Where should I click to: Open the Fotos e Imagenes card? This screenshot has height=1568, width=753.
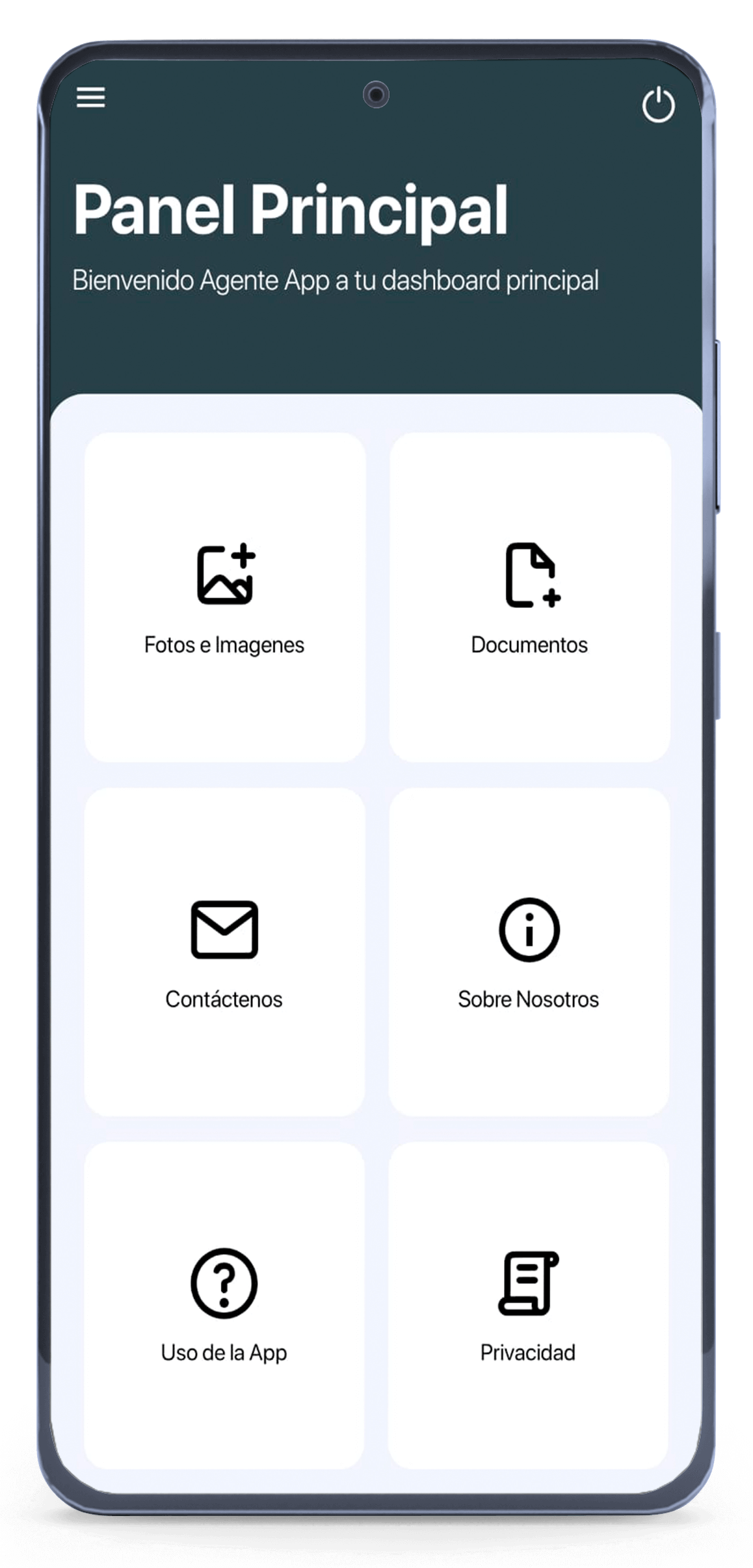click(x=225, y=597)
